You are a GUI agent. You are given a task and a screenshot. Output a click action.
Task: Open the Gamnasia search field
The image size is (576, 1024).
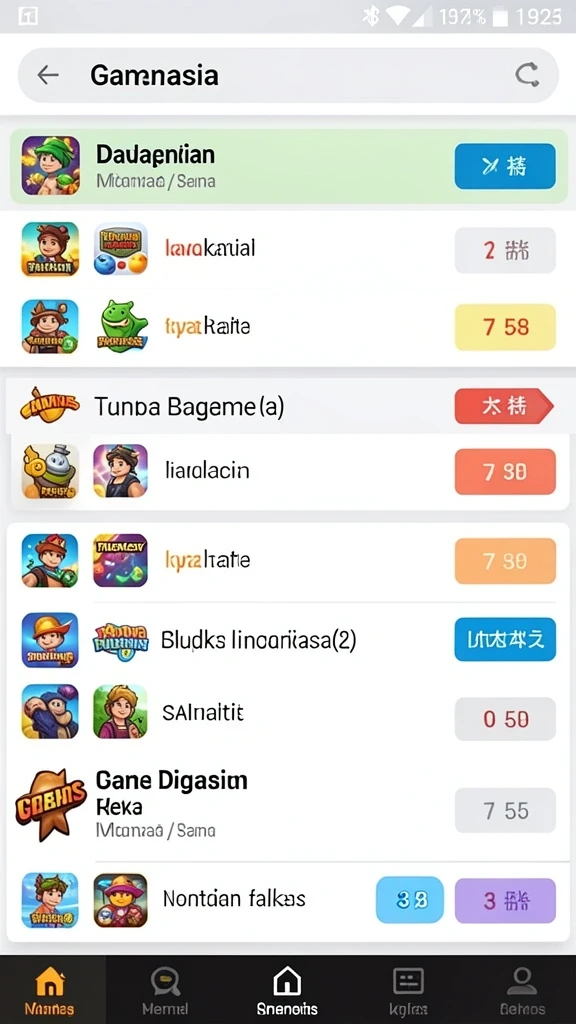click(288, 75)
